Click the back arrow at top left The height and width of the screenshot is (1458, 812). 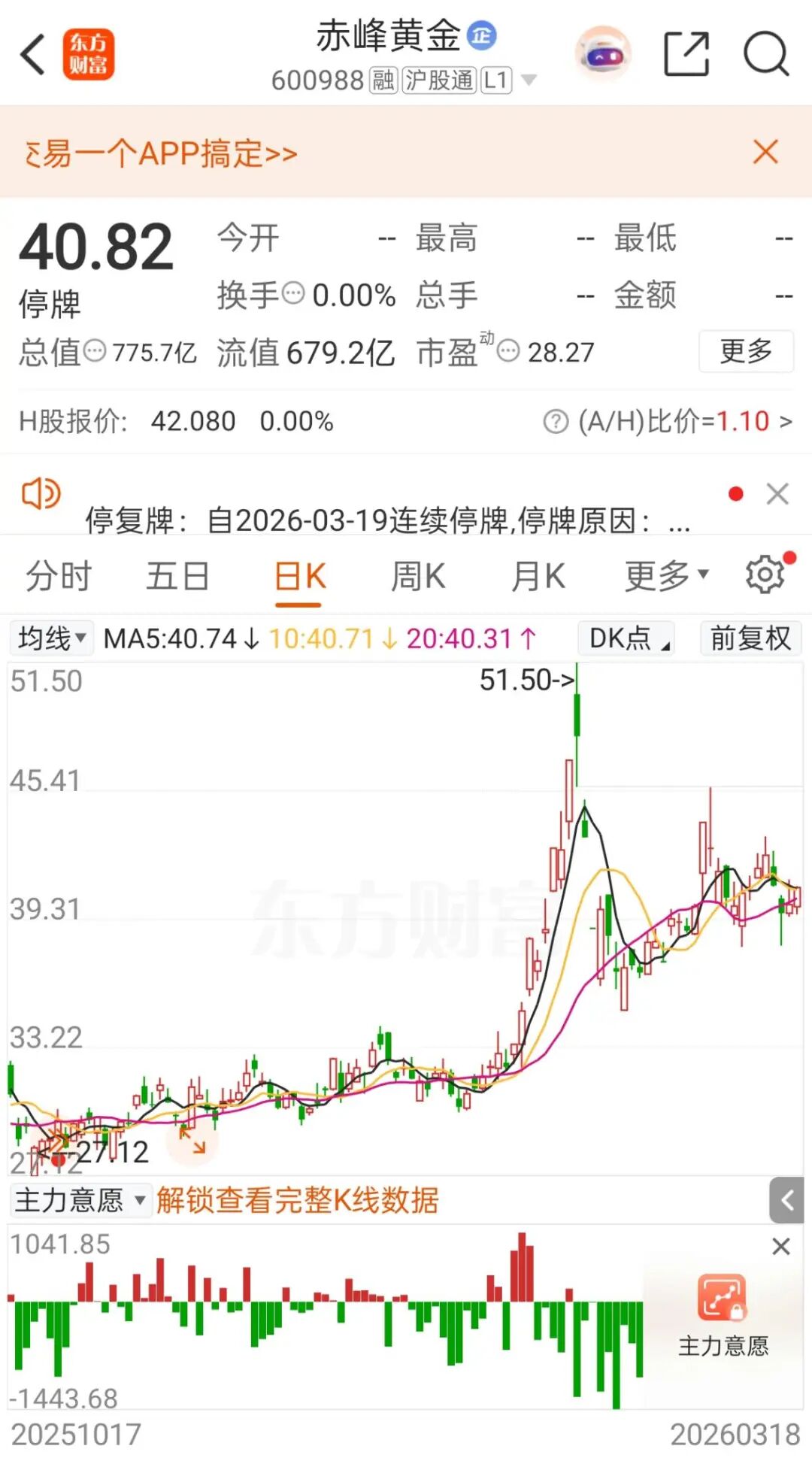coord(32,54)
